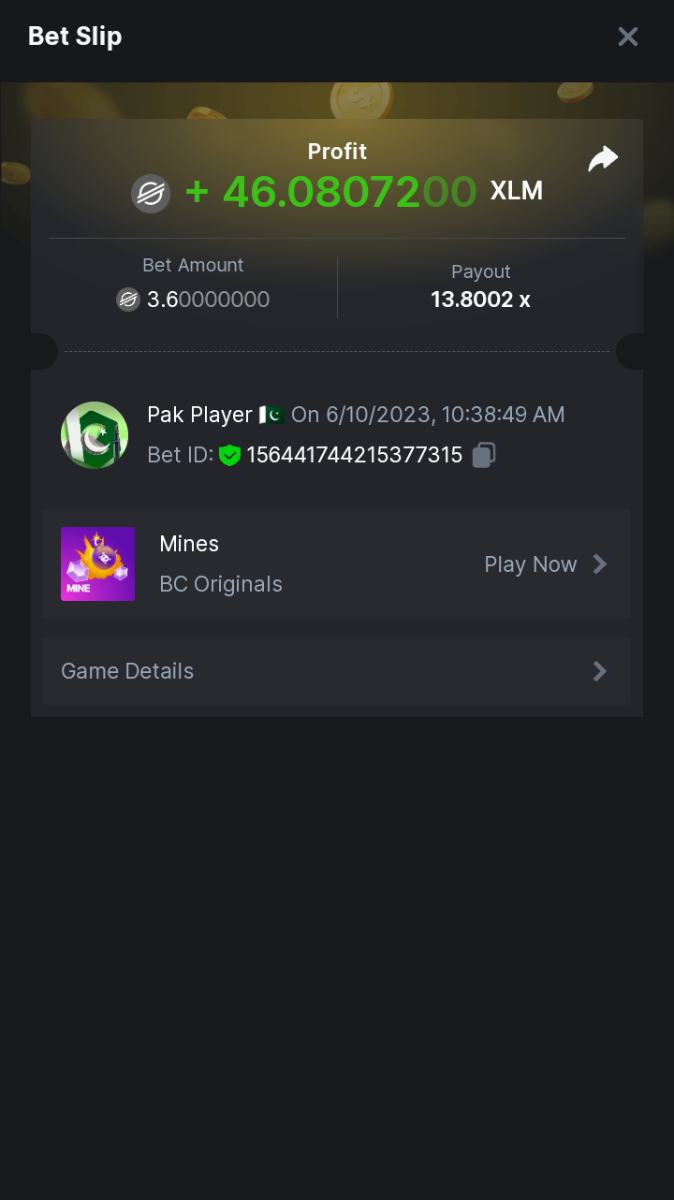The image size is (674, 1200).
Task: Open Pak Player's profile avatar
Action: [94, 435]
